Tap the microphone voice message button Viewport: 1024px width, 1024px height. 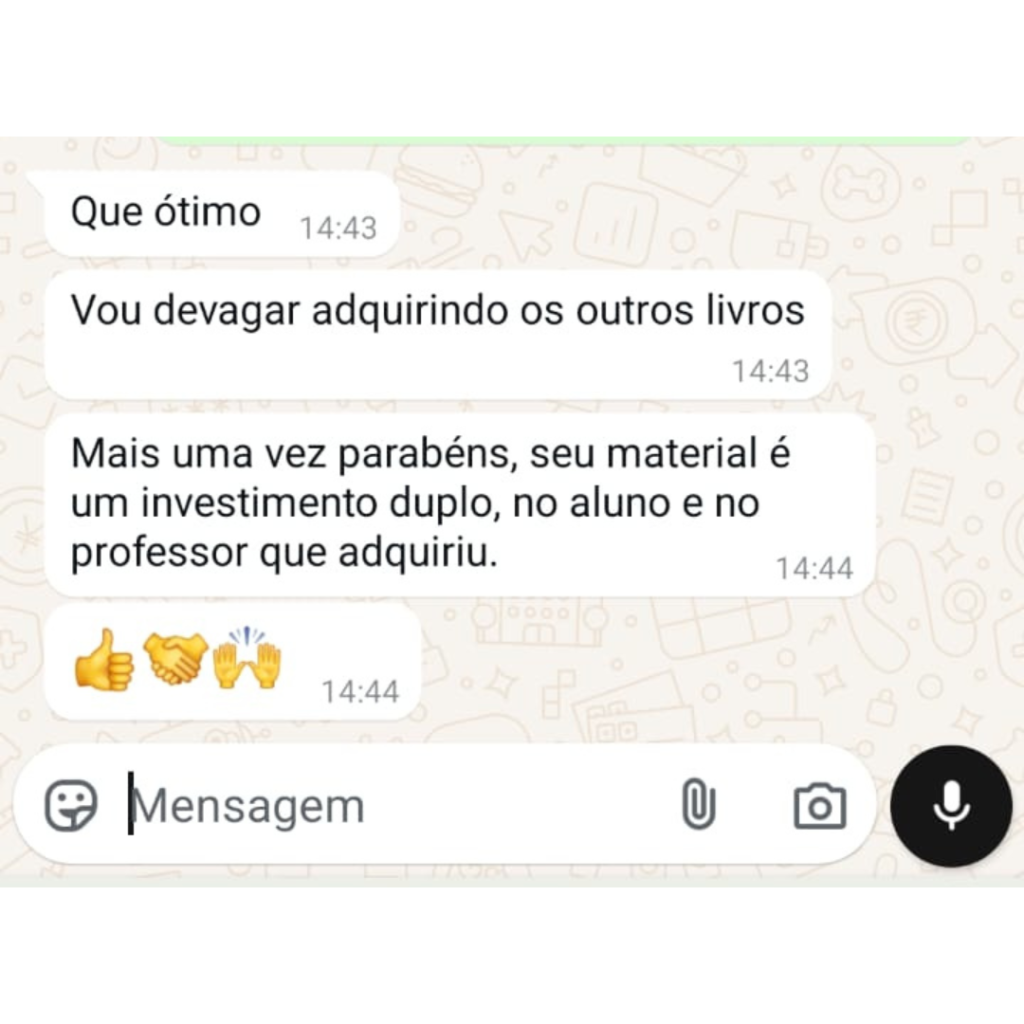[x=950, y=806]
